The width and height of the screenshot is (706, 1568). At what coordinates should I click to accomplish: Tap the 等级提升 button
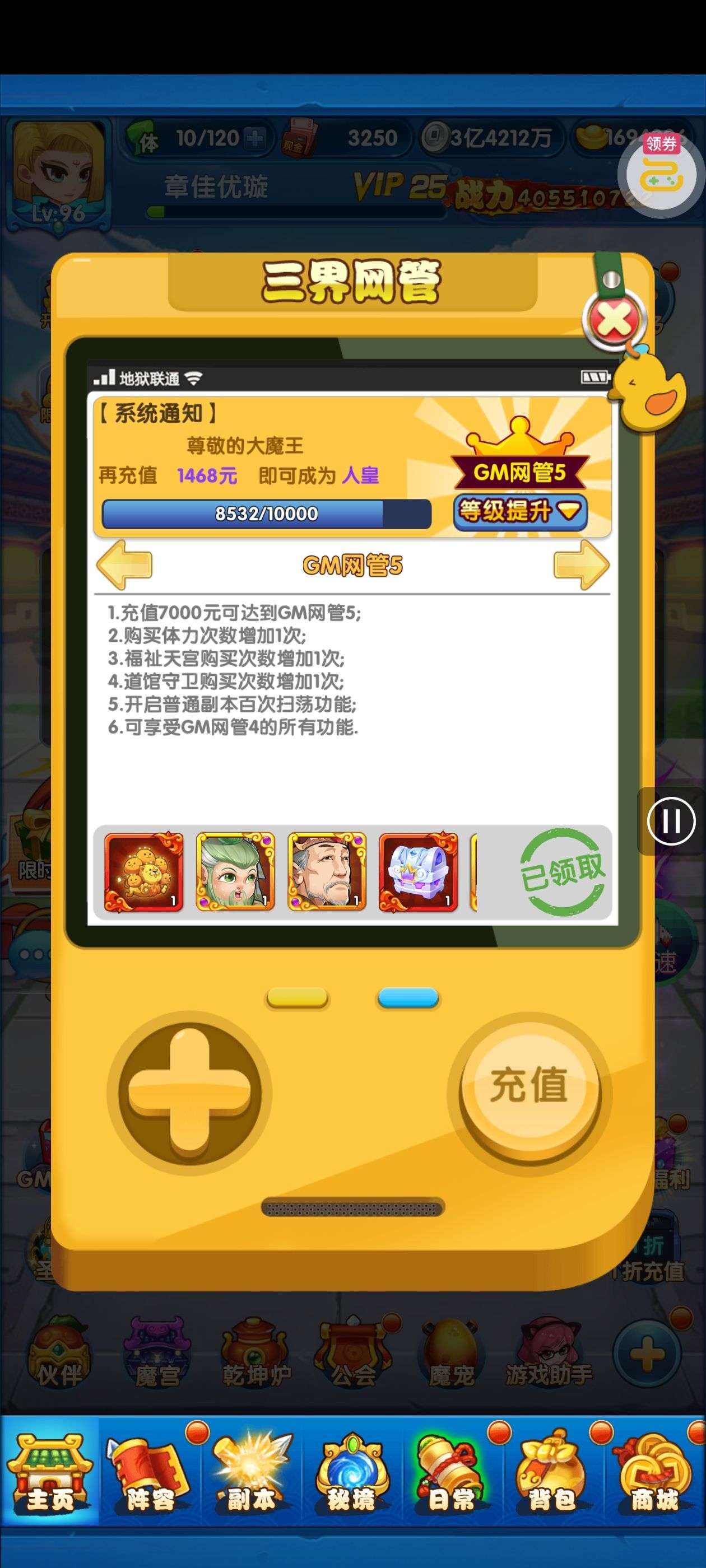tap(519, 511)
